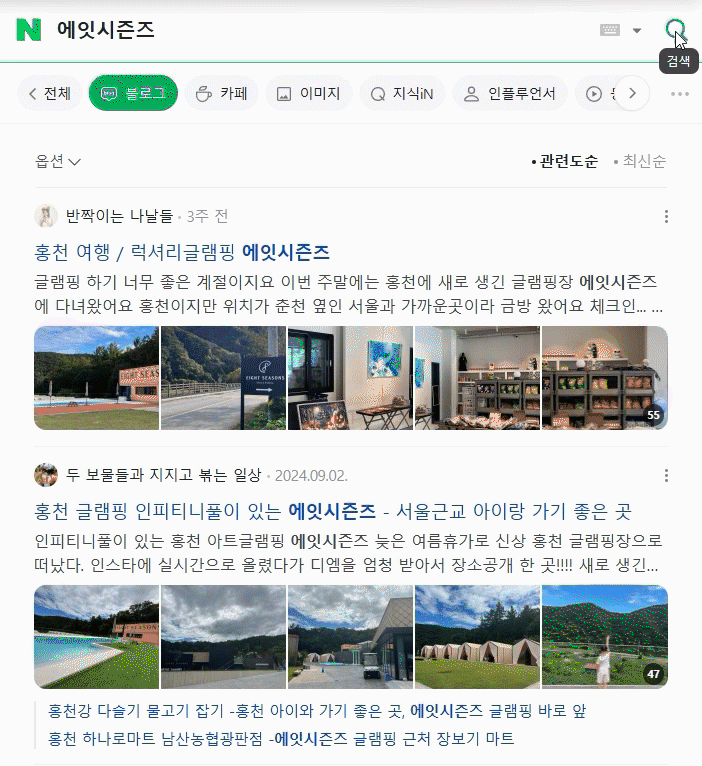
Task: Open the 지식iN tab
Action: click(x=403, y=93)
